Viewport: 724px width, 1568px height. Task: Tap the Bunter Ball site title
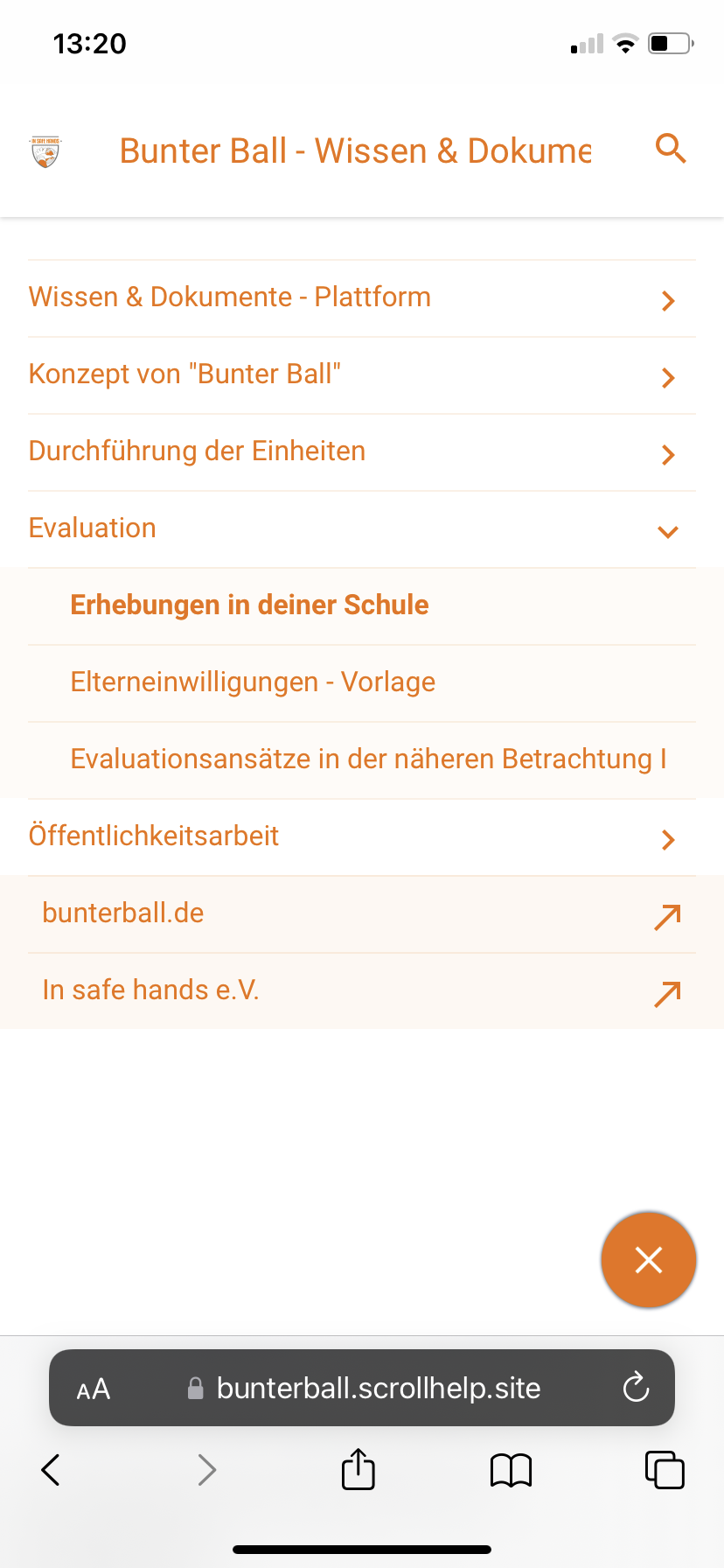(x=355, y=151)
